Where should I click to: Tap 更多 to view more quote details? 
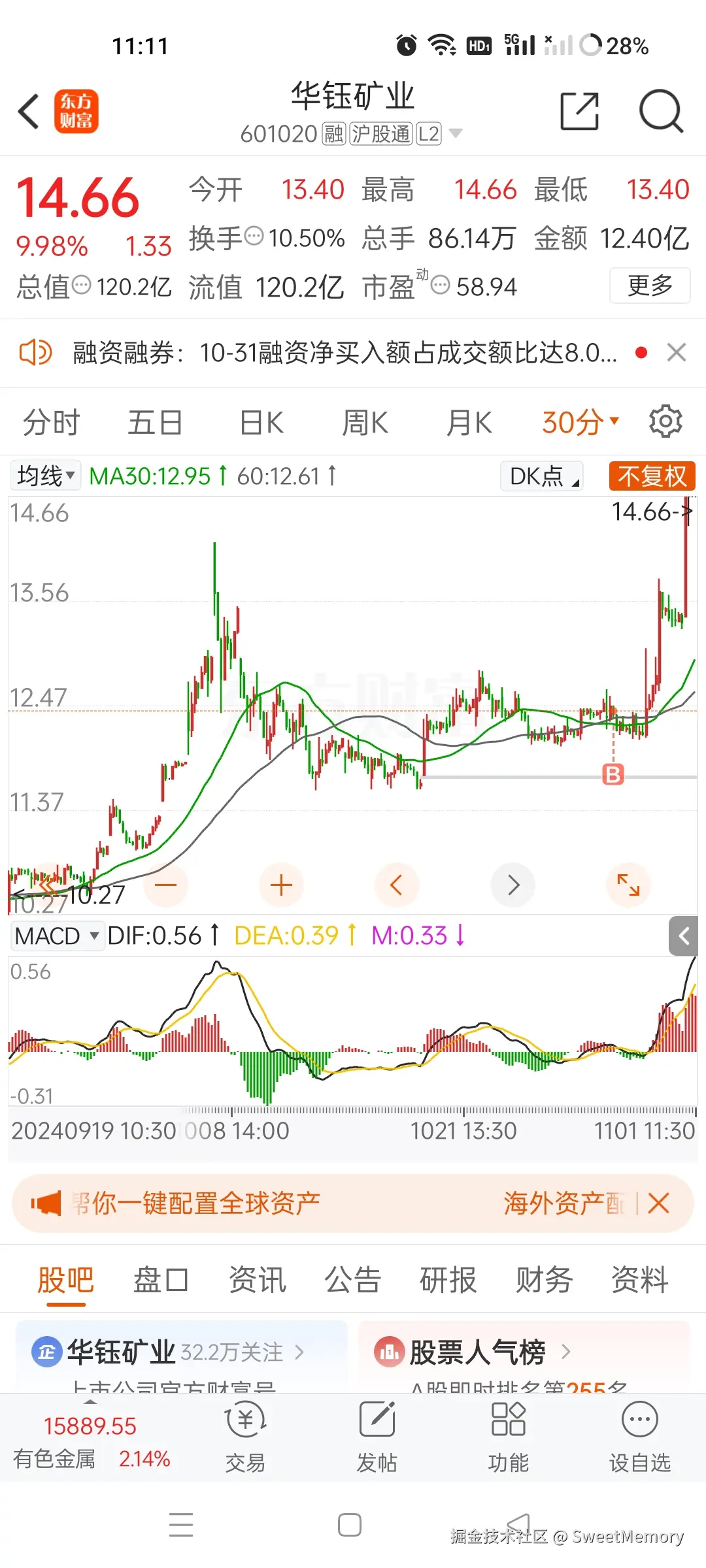click(649, 286)
